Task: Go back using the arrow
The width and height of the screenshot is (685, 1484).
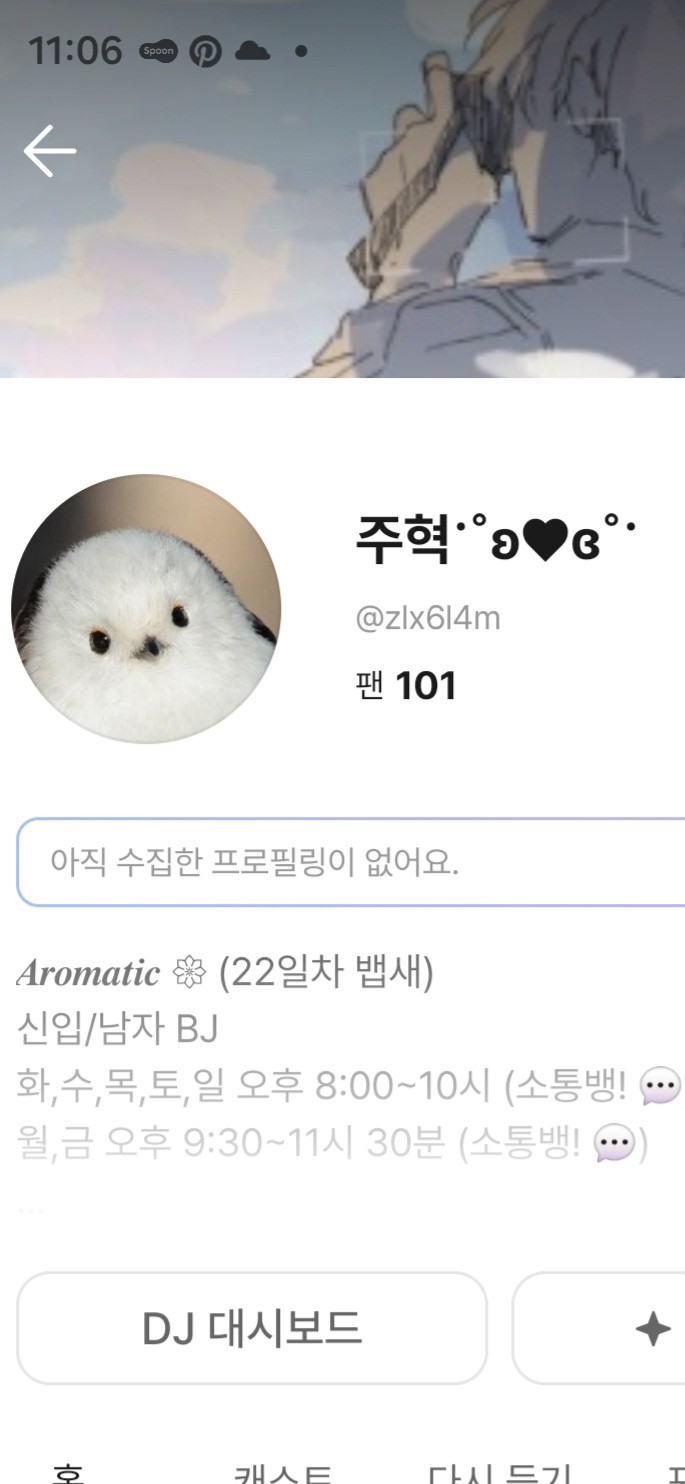Action: [x=50, y=151]
